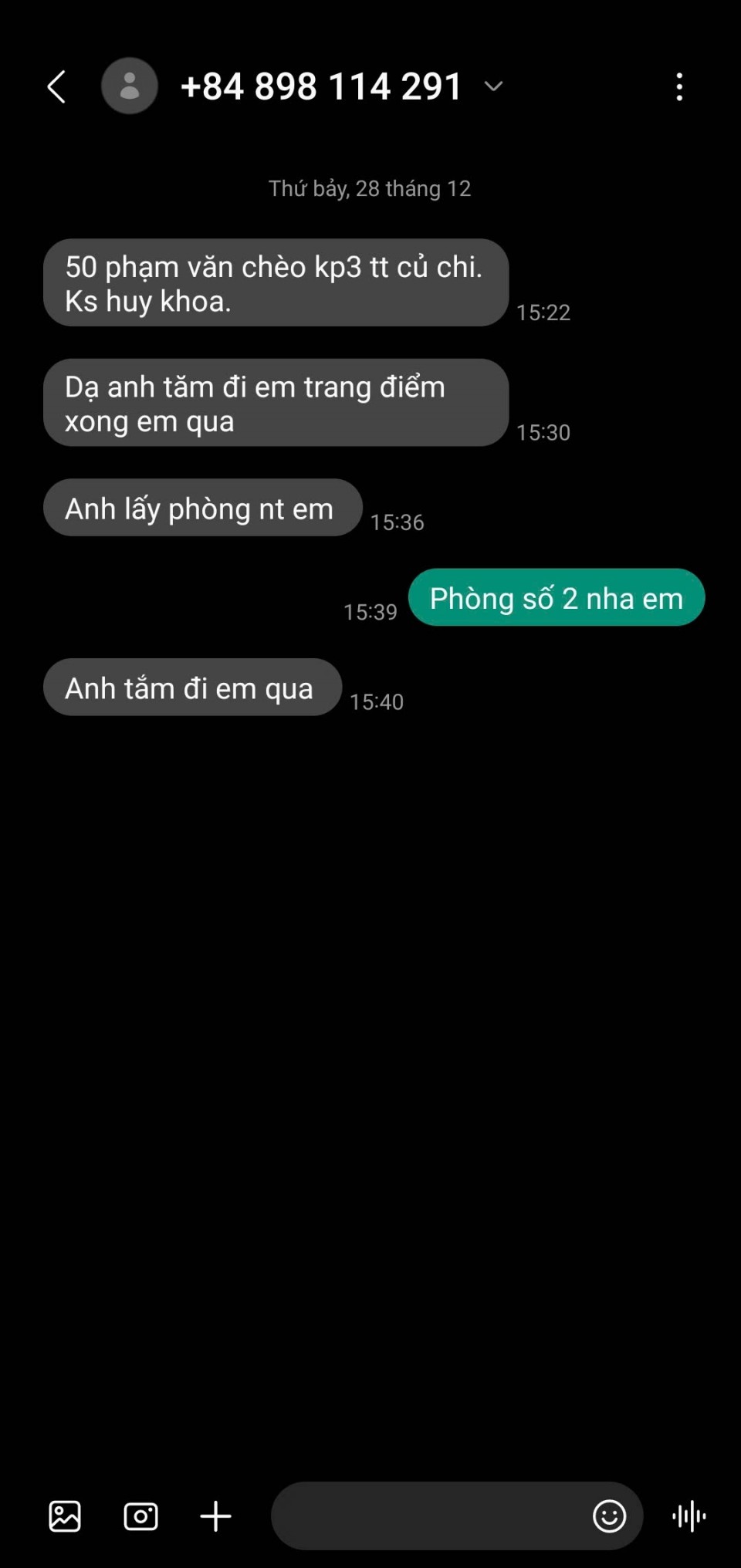Open the plus attachment options
The image size is (741, 1568).
[x=215, y=1516]
